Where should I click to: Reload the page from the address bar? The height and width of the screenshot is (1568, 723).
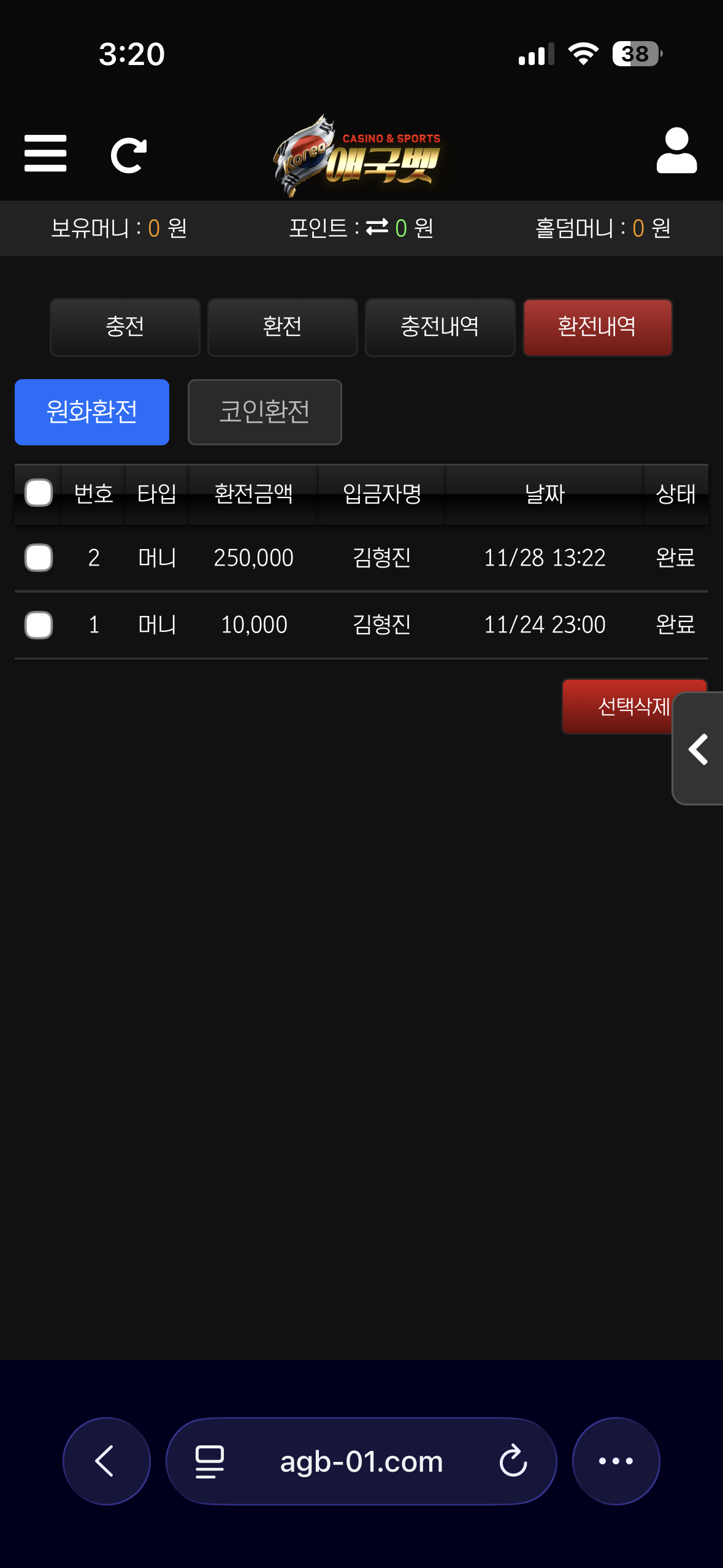point(513,1461)
